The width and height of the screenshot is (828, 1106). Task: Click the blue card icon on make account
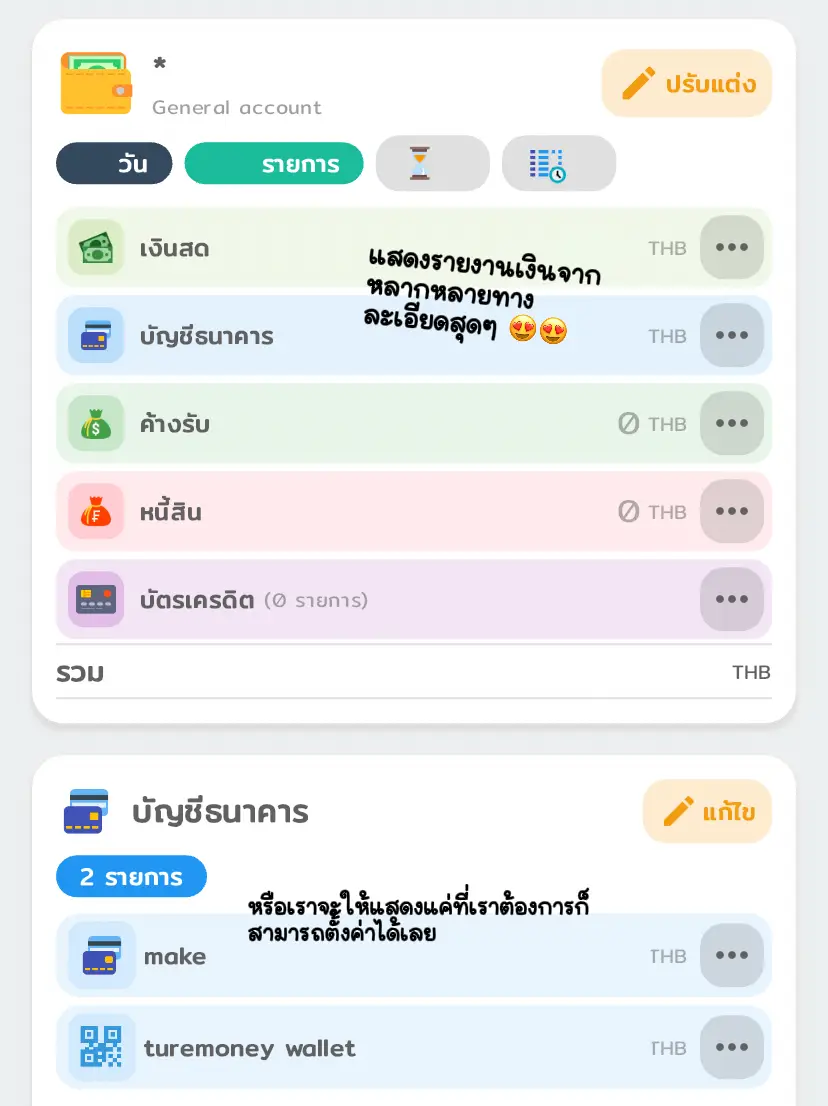(x=99, y=955)
